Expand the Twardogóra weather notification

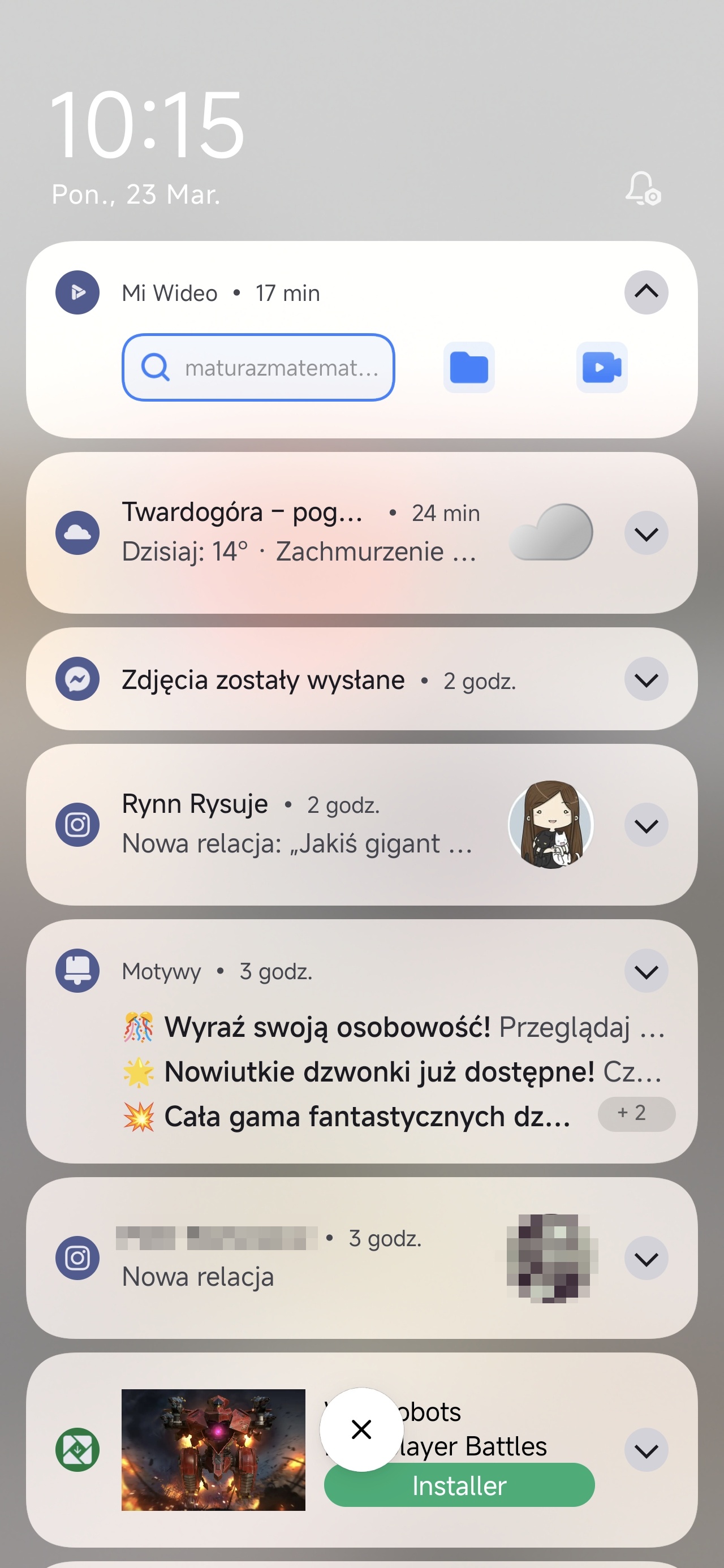coord(645,533)
